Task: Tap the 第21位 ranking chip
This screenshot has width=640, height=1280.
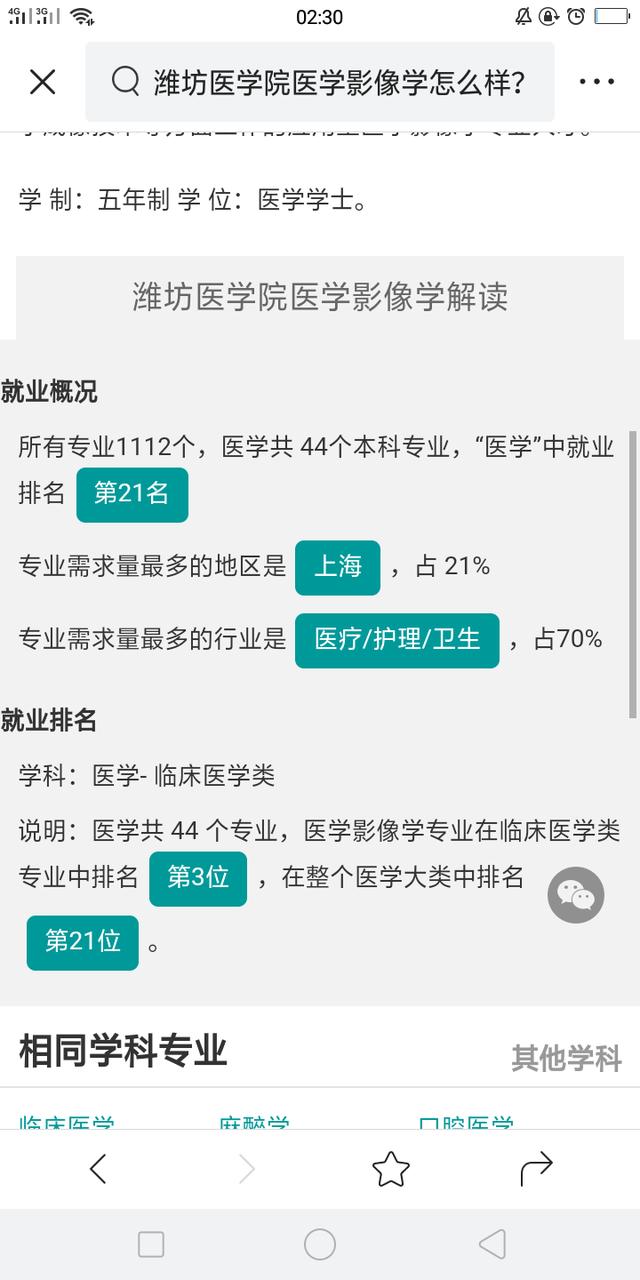Action: tap(83, 942)
